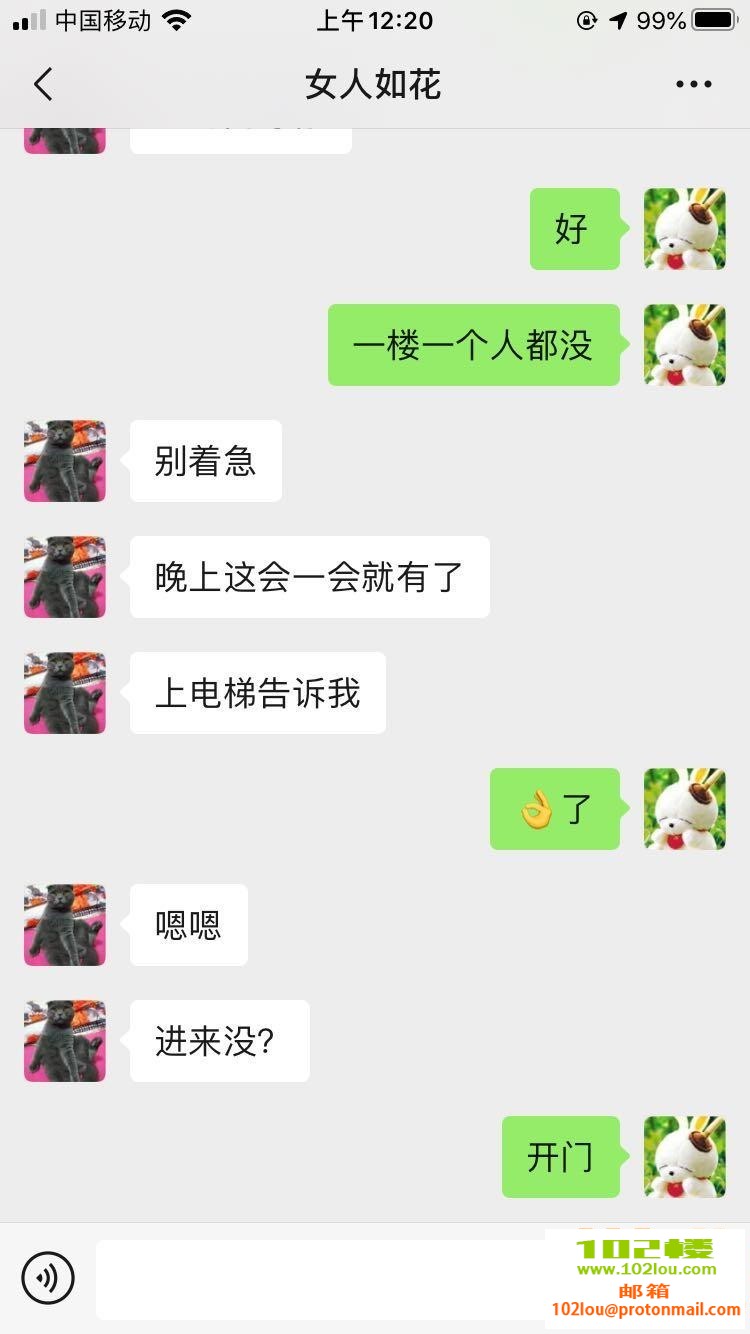Tap the time 上午12:20 in the status bar
The width and height of the screenshot is (750, 1334).
pyautogui.click(x=374, y=19)
